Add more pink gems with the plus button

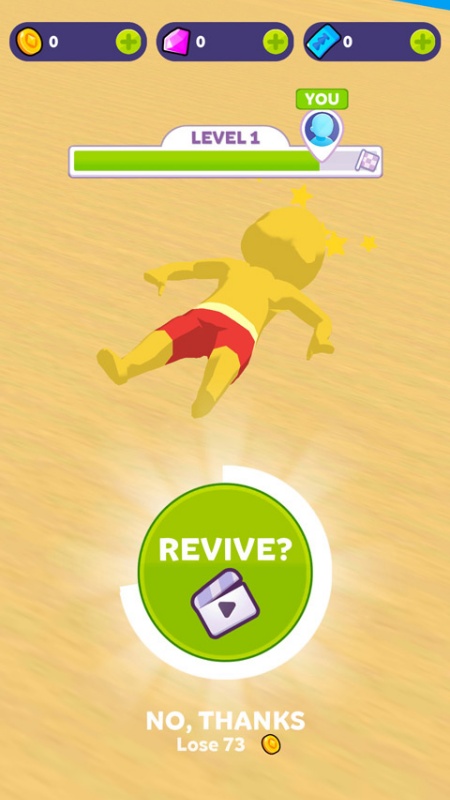pyautogui.click(x=276, y=42)
